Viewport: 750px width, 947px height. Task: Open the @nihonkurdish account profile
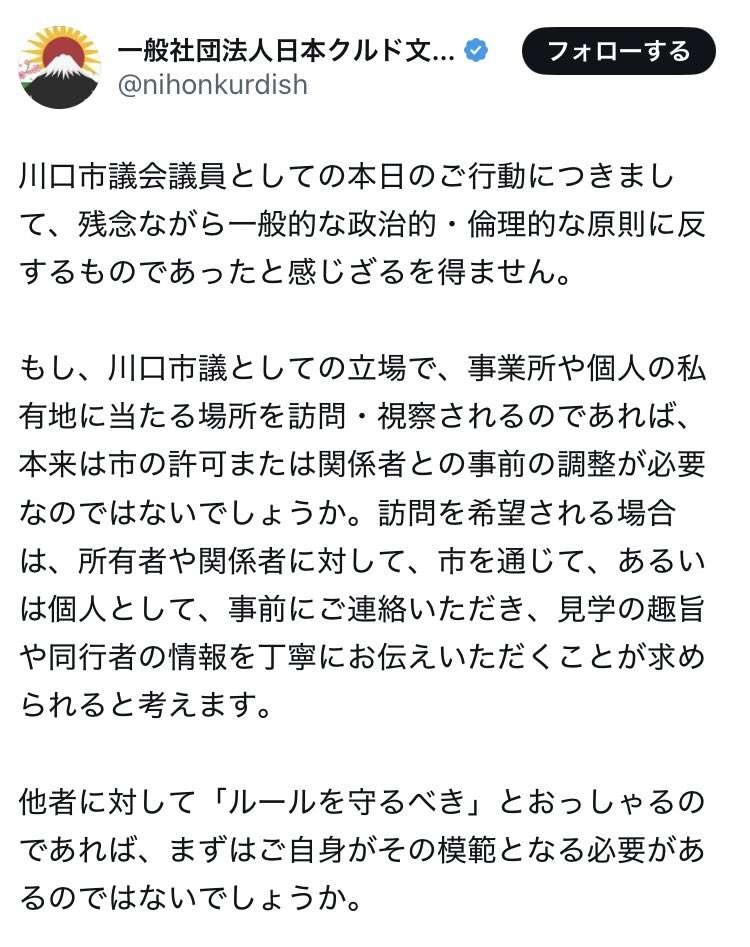[x=212, y=85]
